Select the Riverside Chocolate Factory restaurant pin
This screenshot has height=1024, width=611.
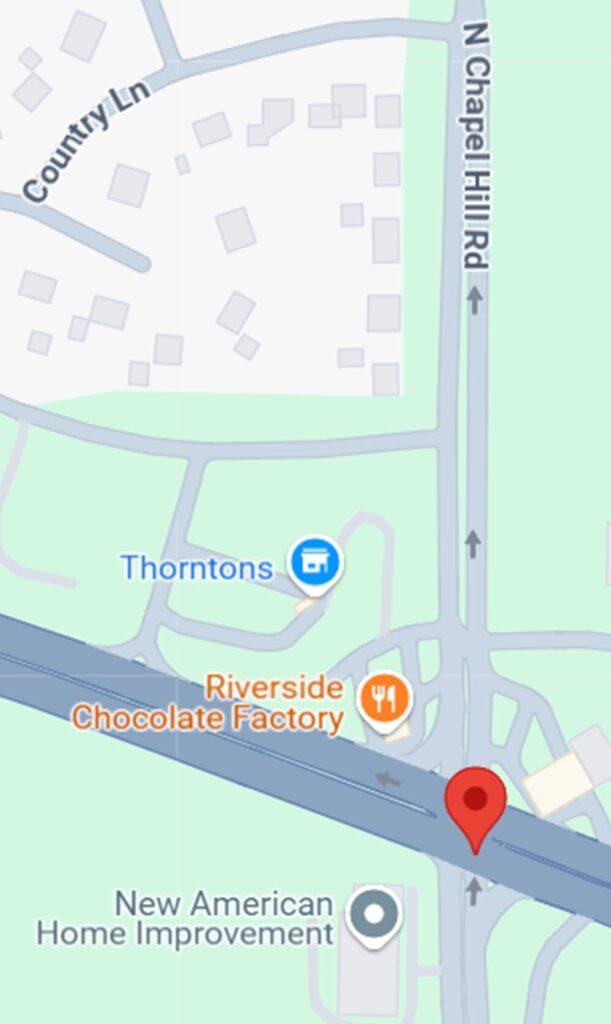tap(385, 698)
